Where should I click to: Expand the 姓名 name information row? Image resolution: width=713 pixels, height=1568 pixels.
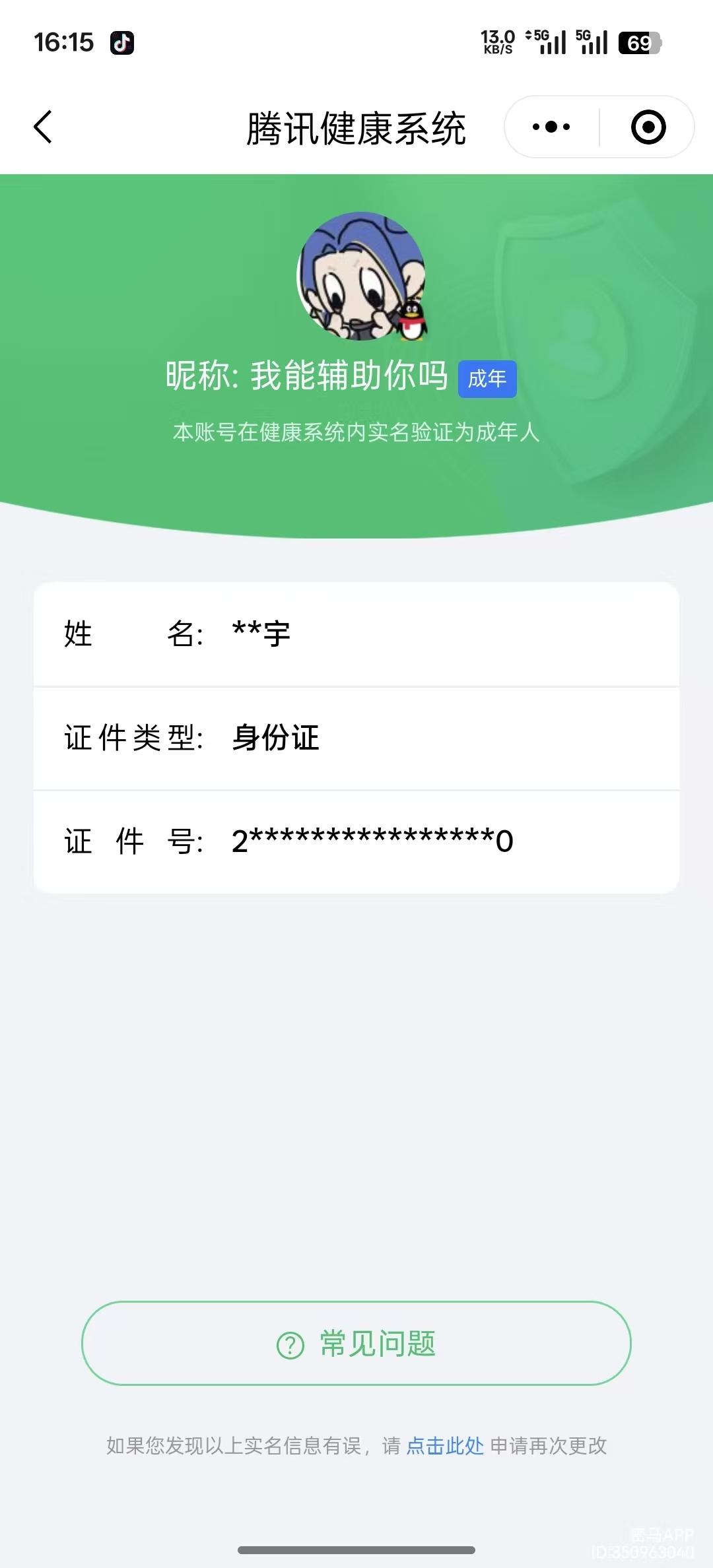pos(356,636)
